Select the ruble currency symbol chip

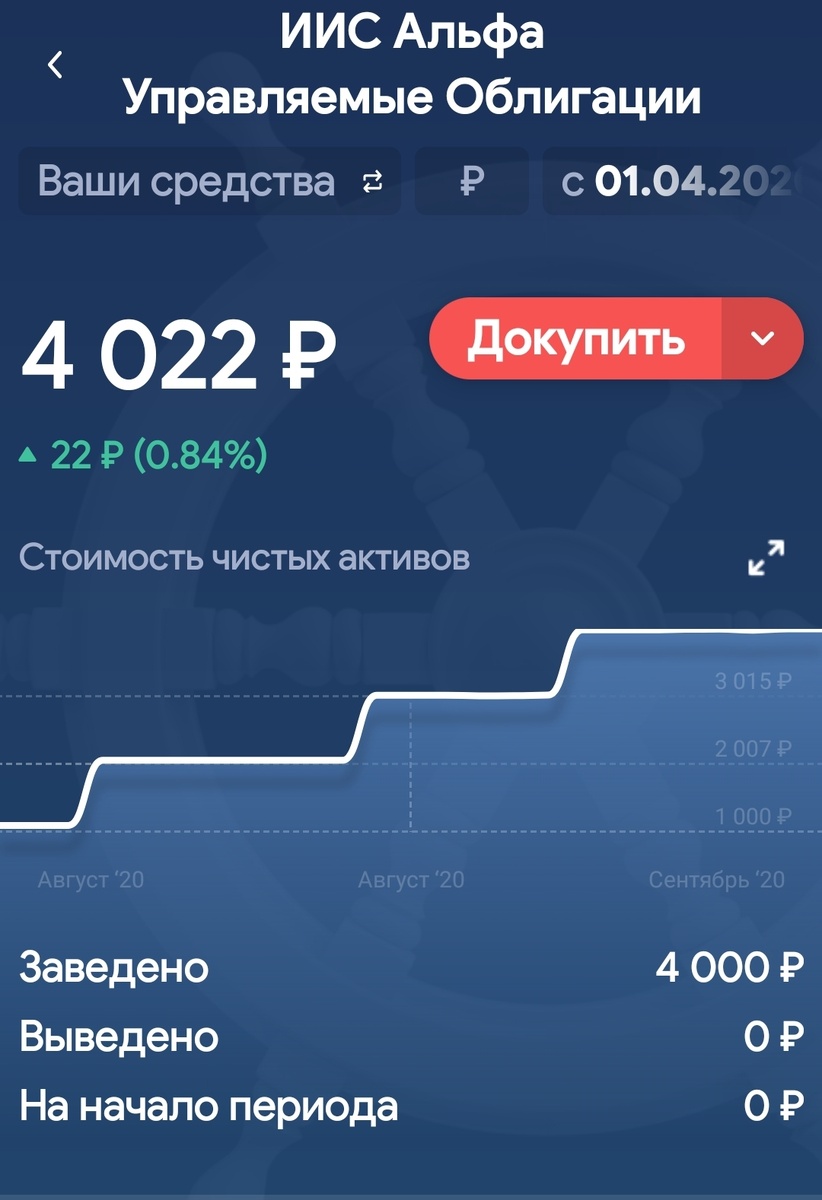click(x=471, y=182)
